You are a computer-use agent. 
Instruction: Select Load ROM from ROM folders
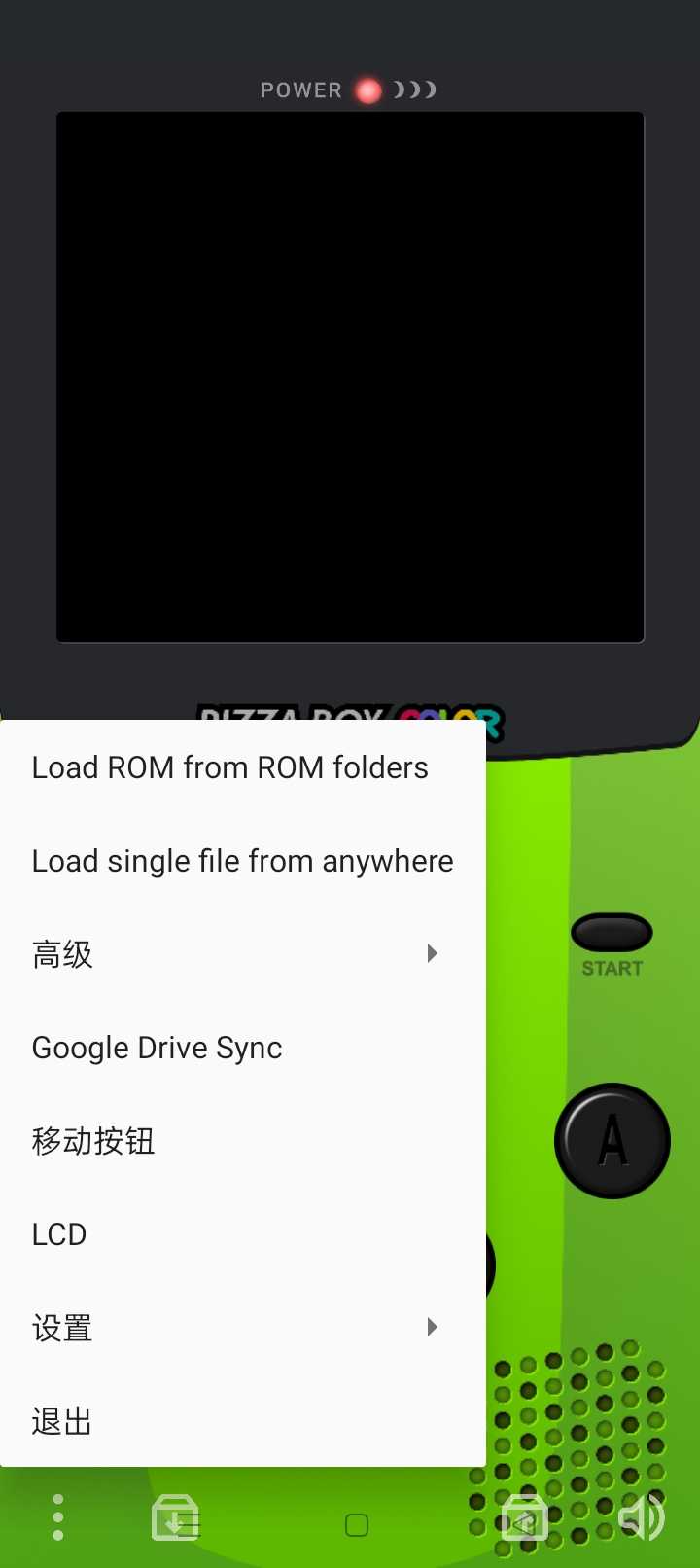[x=230, y=767]
